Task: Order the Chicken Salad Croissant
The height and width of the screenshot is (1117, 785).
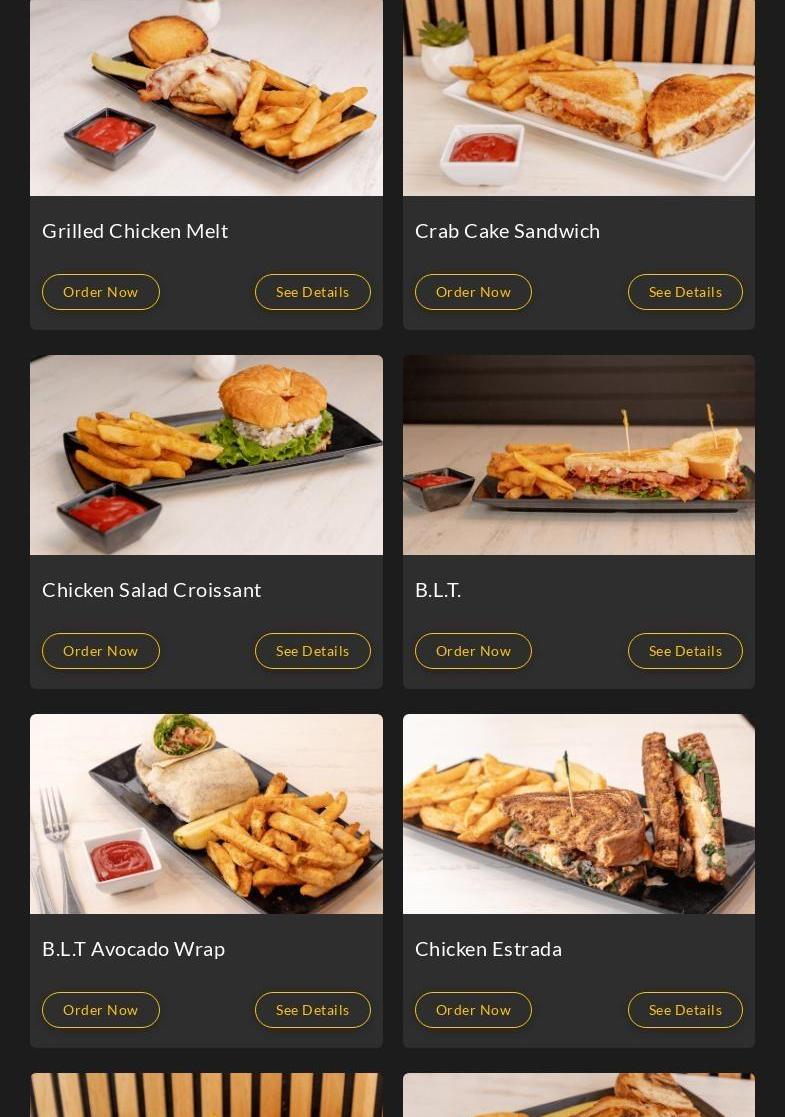Action: pos(101,651)
